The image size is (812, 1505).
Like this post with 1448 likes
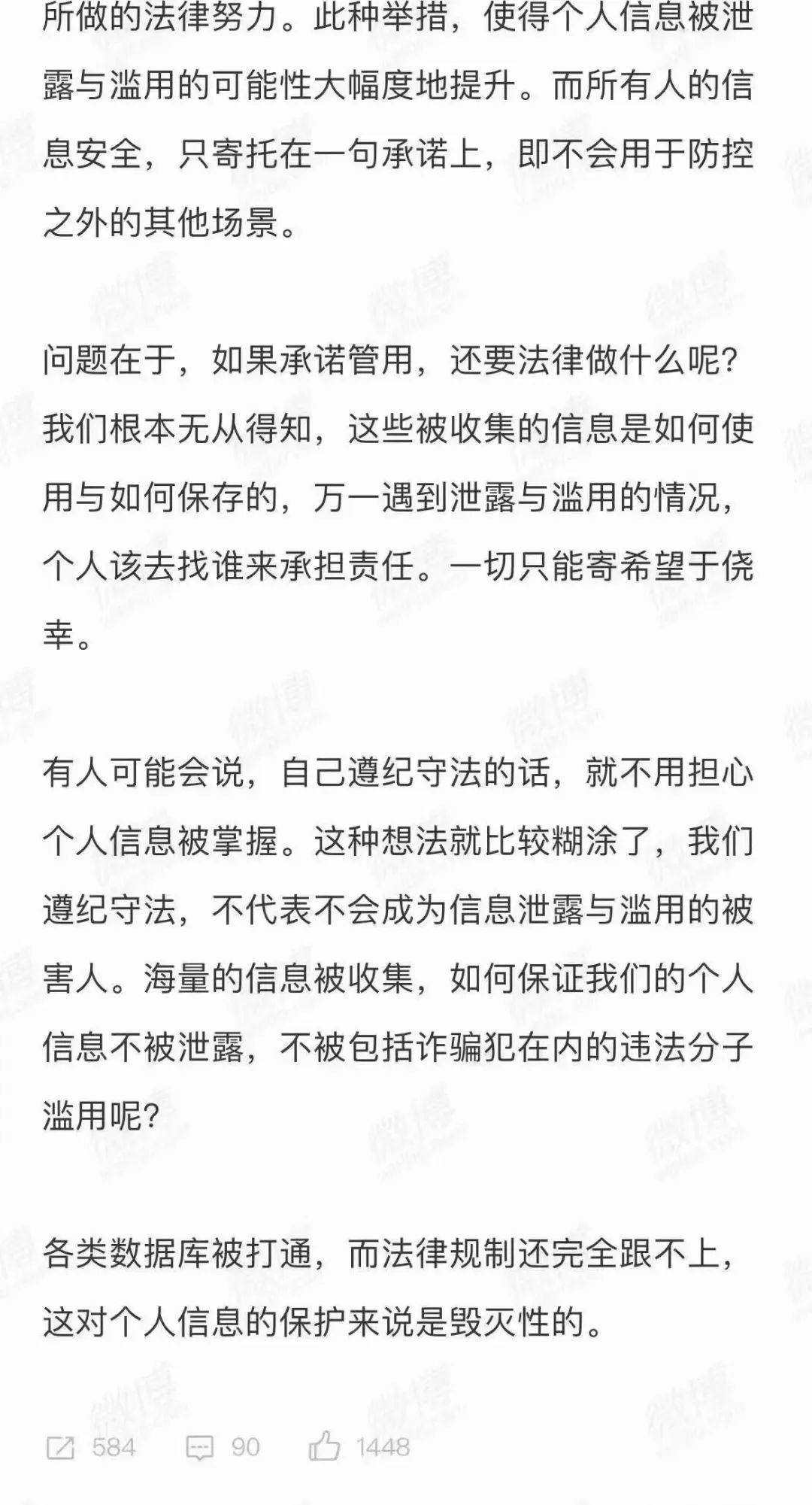[x=359, y=1446]
